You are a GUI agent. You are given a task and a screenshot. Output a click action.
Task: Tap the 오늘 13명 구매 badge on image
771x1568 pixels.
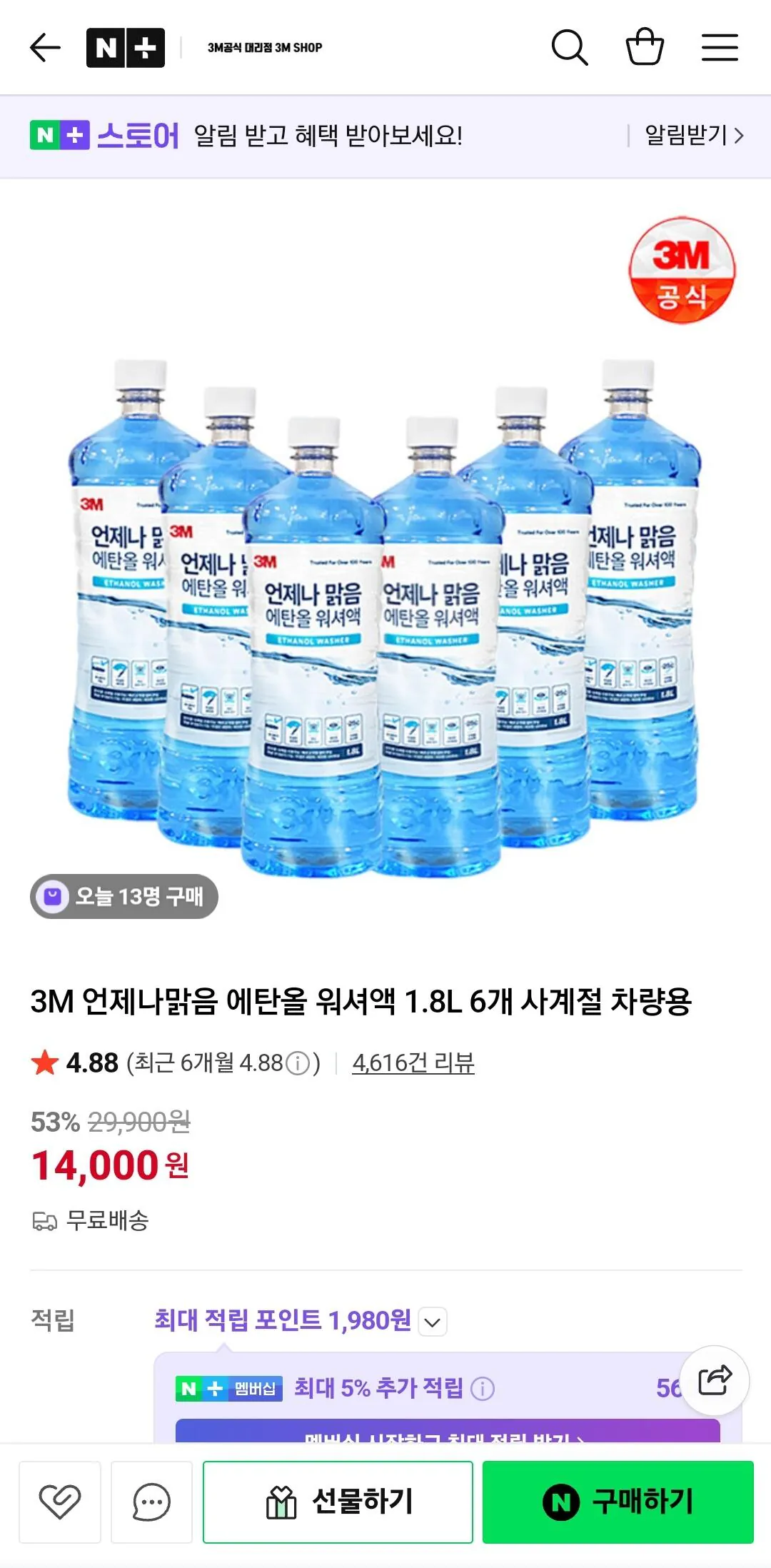tap(124, 898)
